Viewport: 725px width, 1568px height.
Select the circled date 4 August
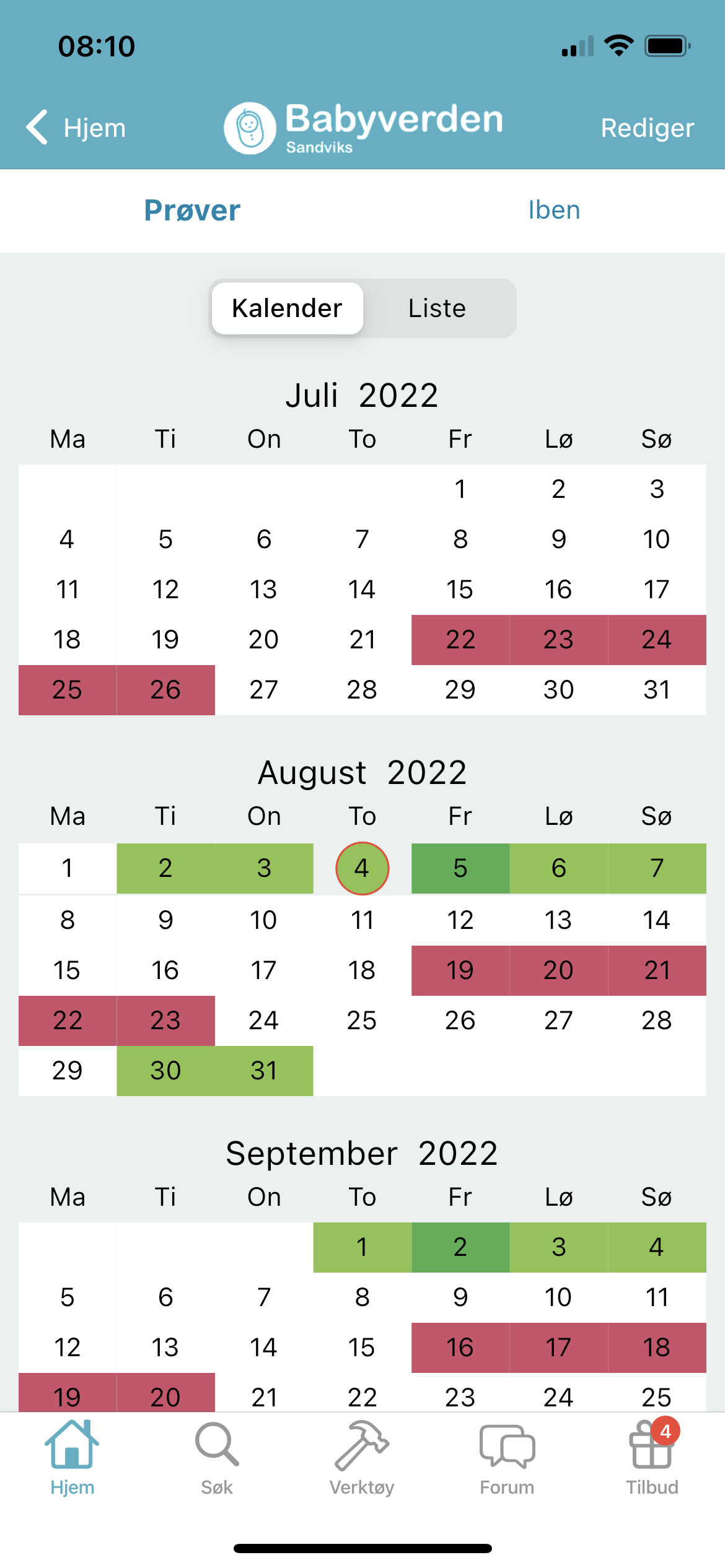362,868
